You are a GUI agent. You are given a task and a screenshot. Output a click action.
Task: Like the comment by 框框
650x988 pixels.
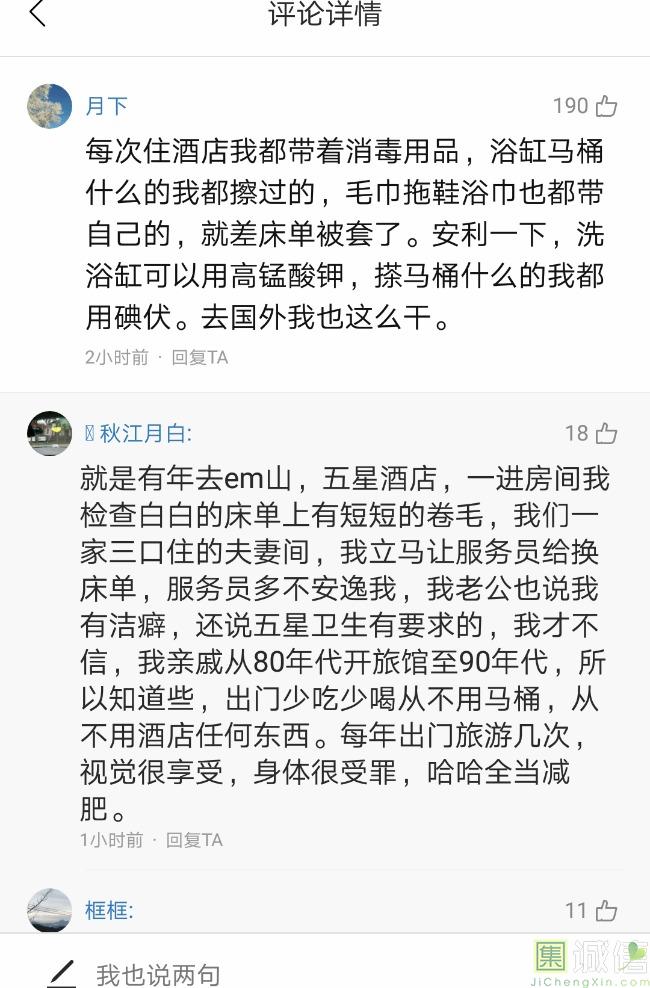605,910
